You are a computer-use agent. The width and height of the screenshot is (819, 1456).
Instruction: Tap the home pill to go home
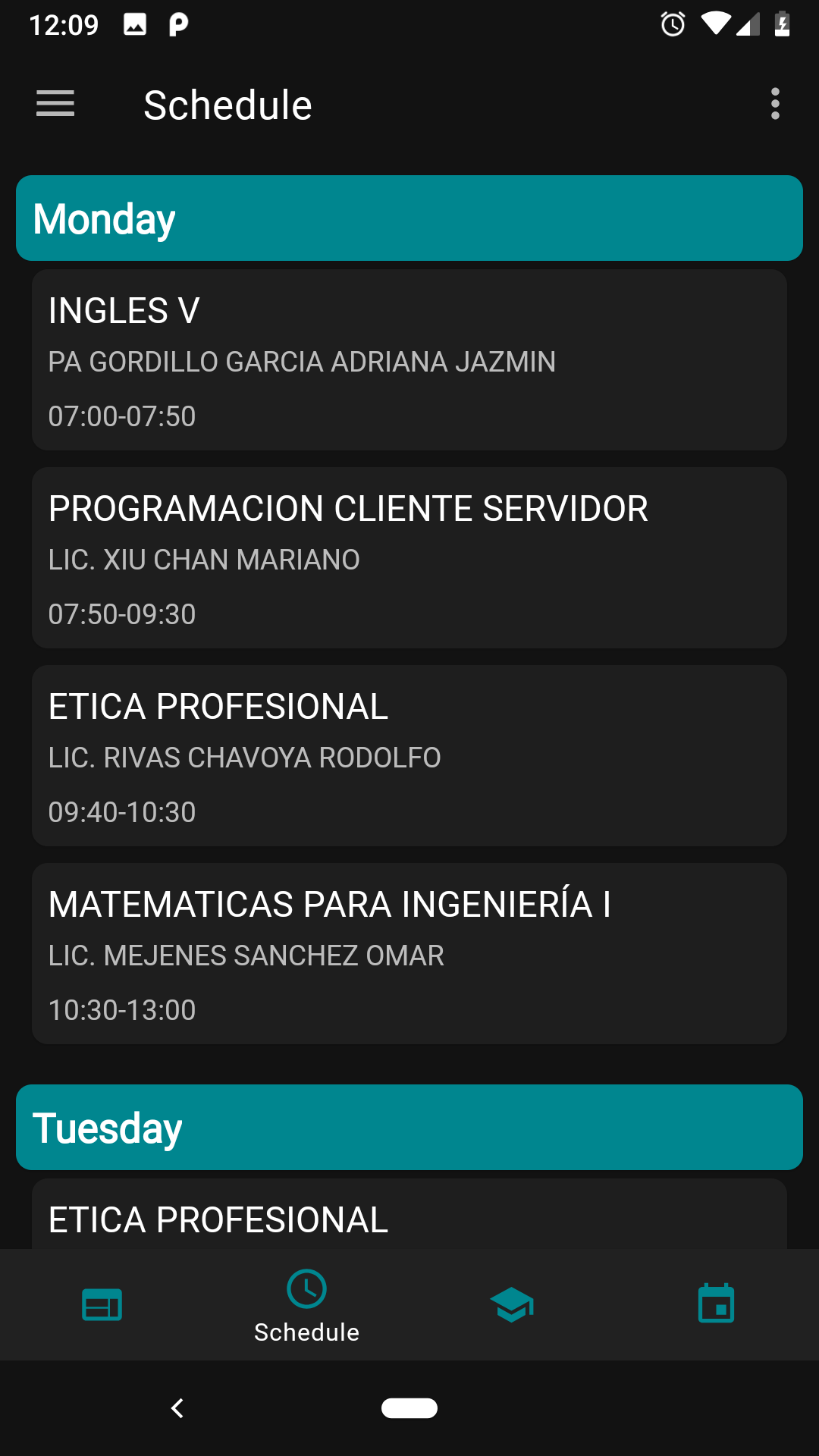(409, 1408)
